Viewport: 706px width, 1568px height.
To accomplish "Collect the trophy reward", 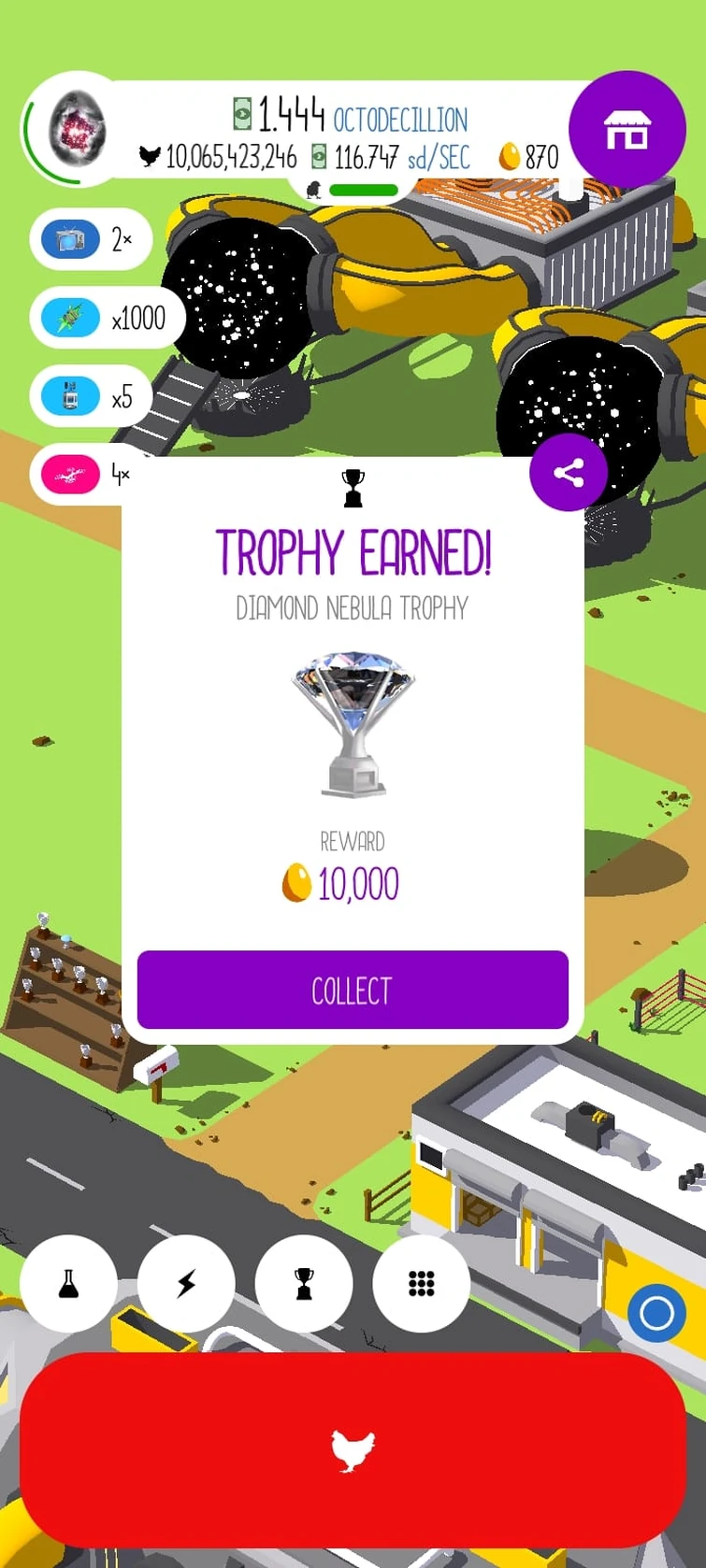I will pyautogui.click(x=353, y=990).
